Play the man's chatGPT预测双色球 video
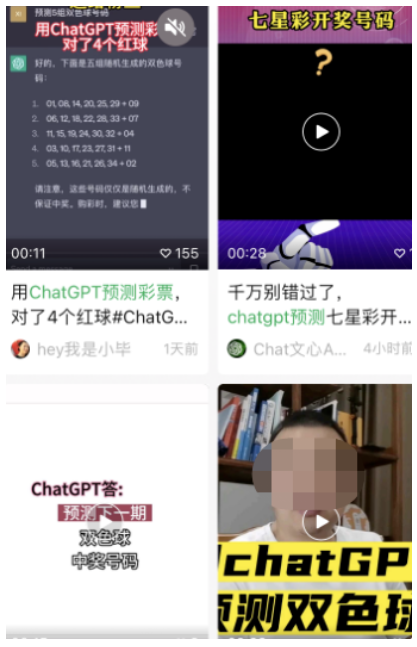 coord(321,522)
